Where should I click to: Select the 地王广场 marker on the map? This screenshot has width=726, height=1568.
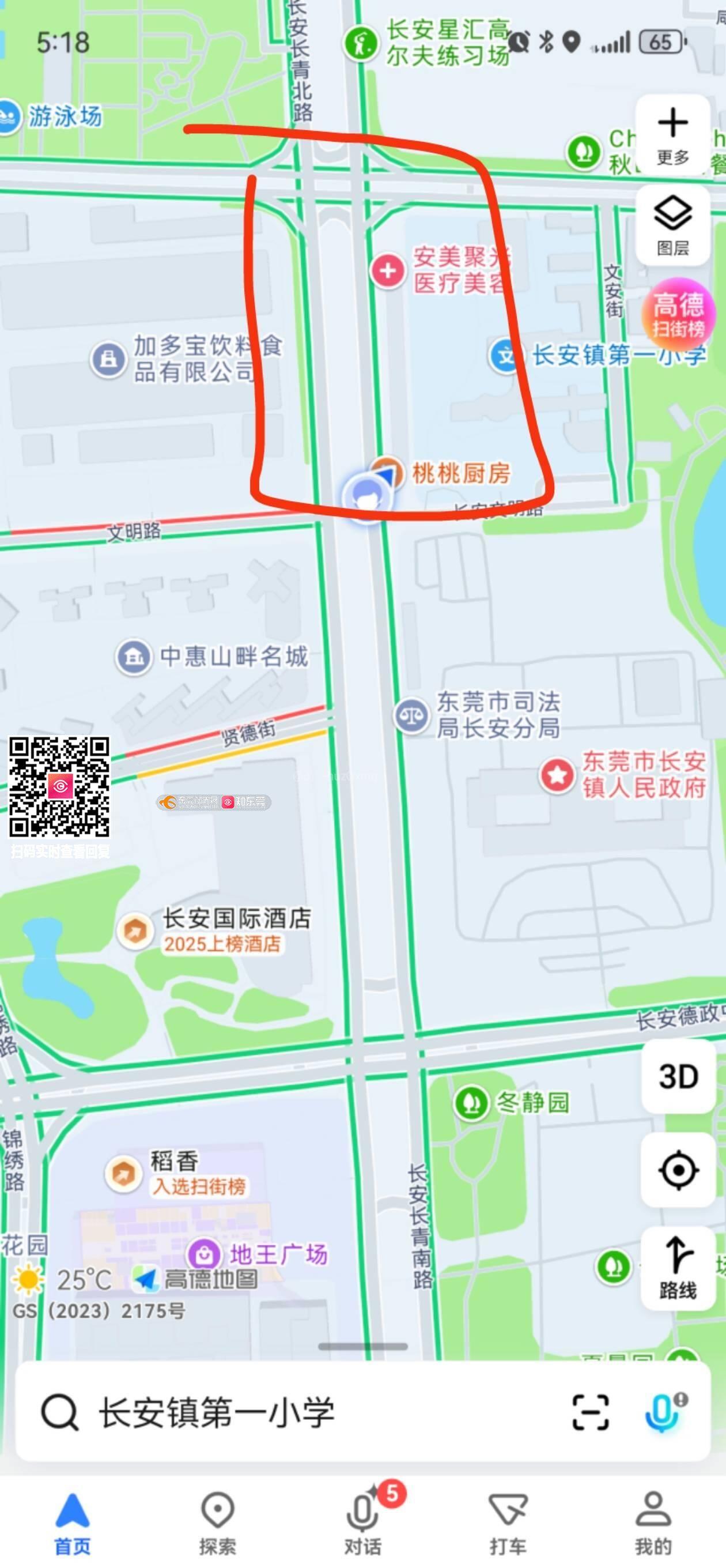pos(204,1254)
